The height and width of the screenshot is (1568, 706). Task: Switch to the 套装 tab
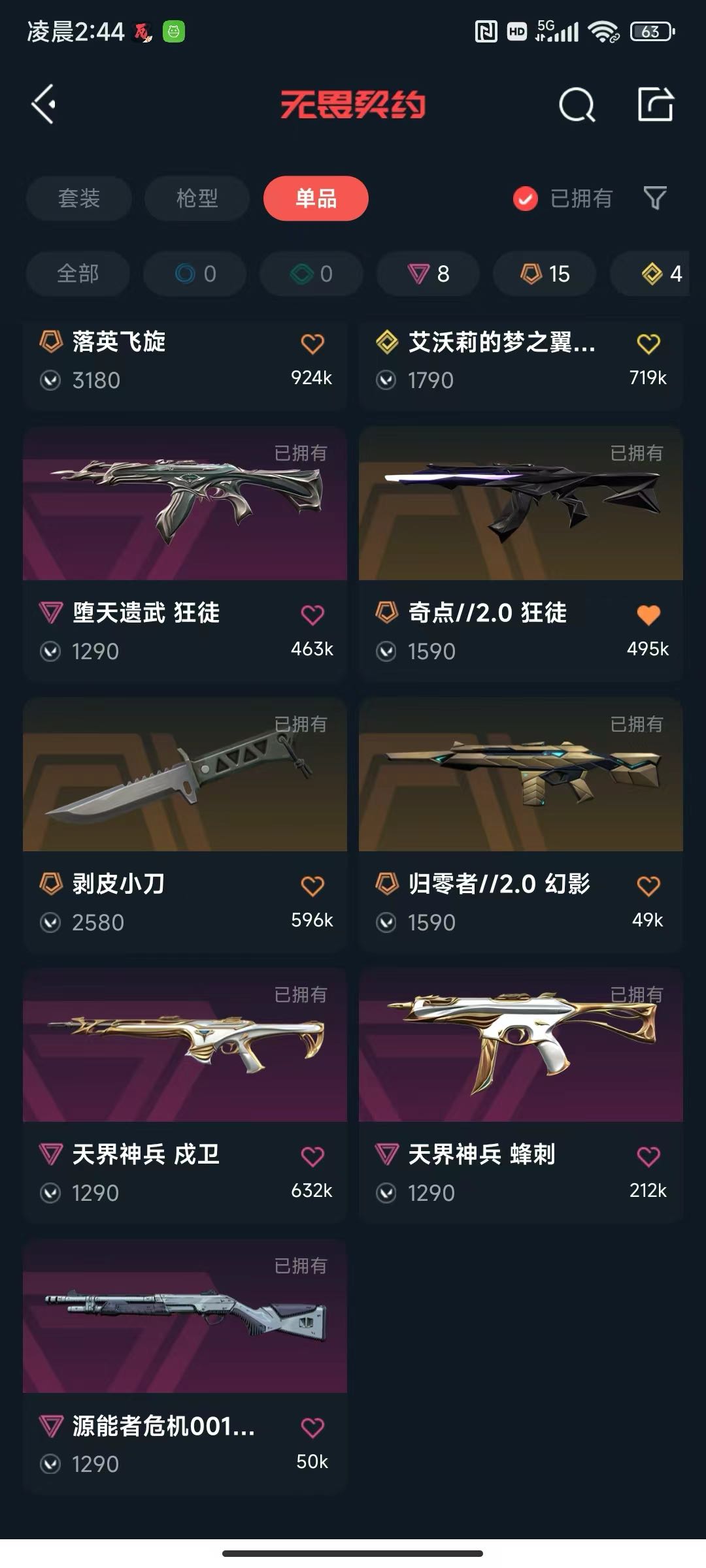point(78,198)
